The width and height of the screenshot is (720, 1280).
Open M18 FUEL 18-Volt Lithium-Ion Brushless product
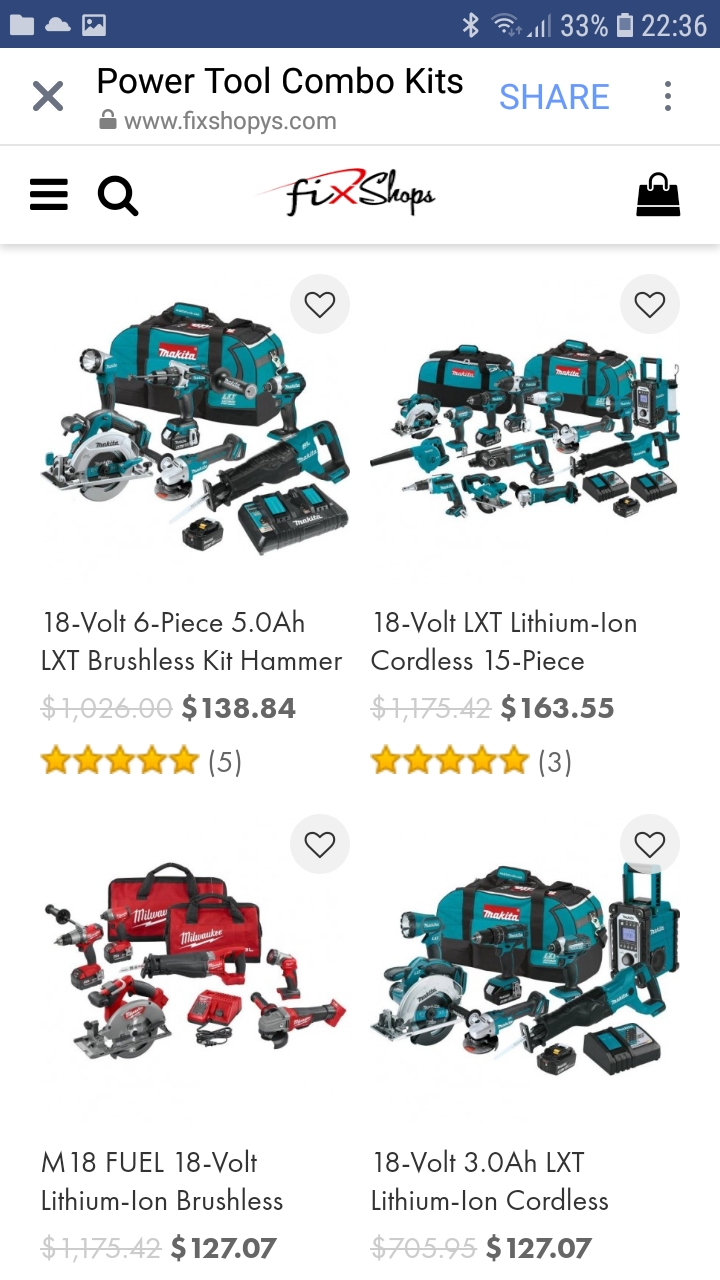pyautogui.click(x=162, y=1182)
